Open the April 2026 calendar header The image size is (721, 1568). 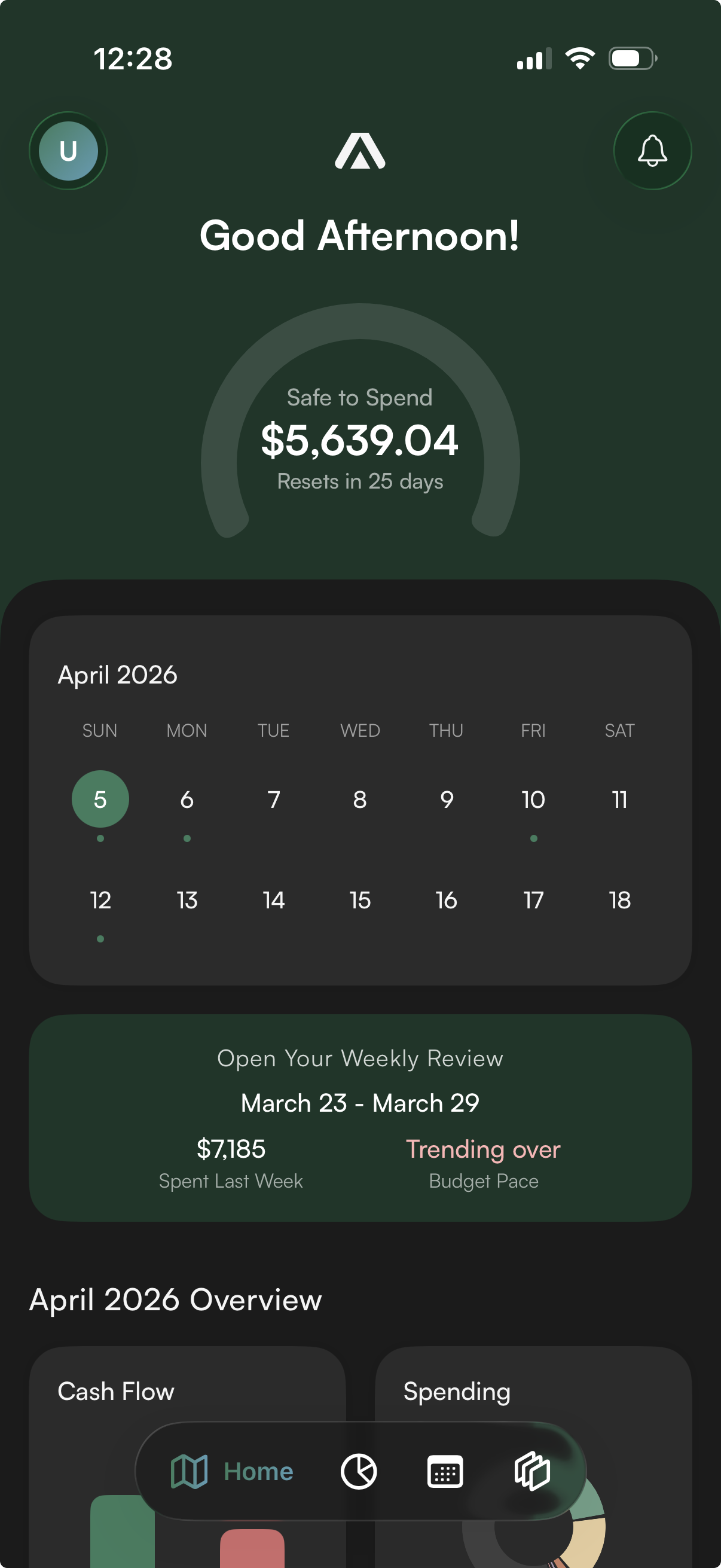pyautogui.click(x=117, y=675)
